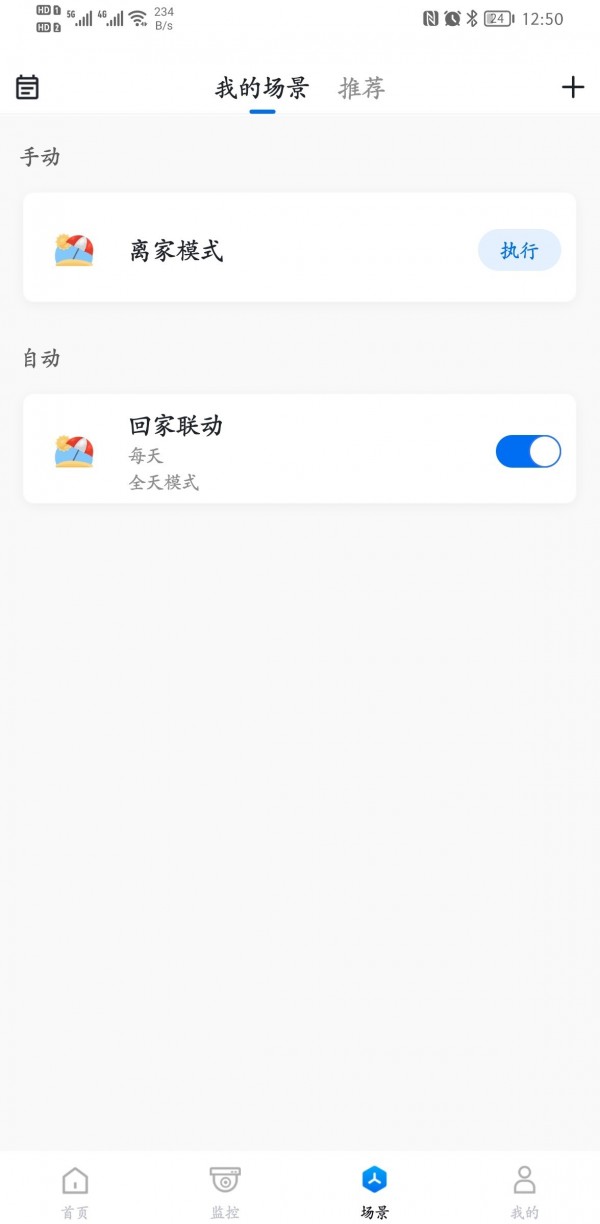
Task: Run 离家模式 with the 执行 button
Action: click(x=519, y=250)
